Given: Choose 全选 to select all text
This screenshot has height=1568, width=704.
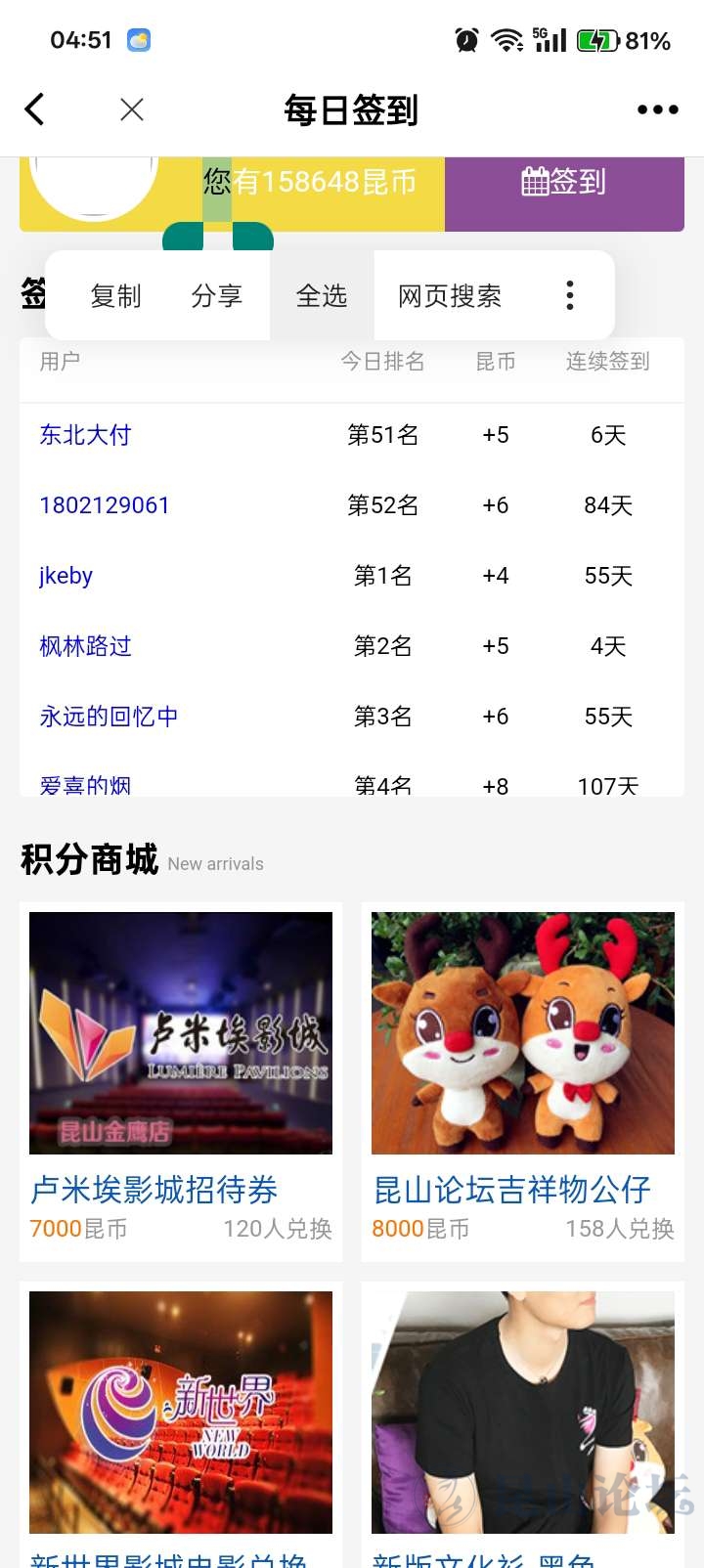Looking at the screenshot, I should pyautogui.click(x=322, y=296).
